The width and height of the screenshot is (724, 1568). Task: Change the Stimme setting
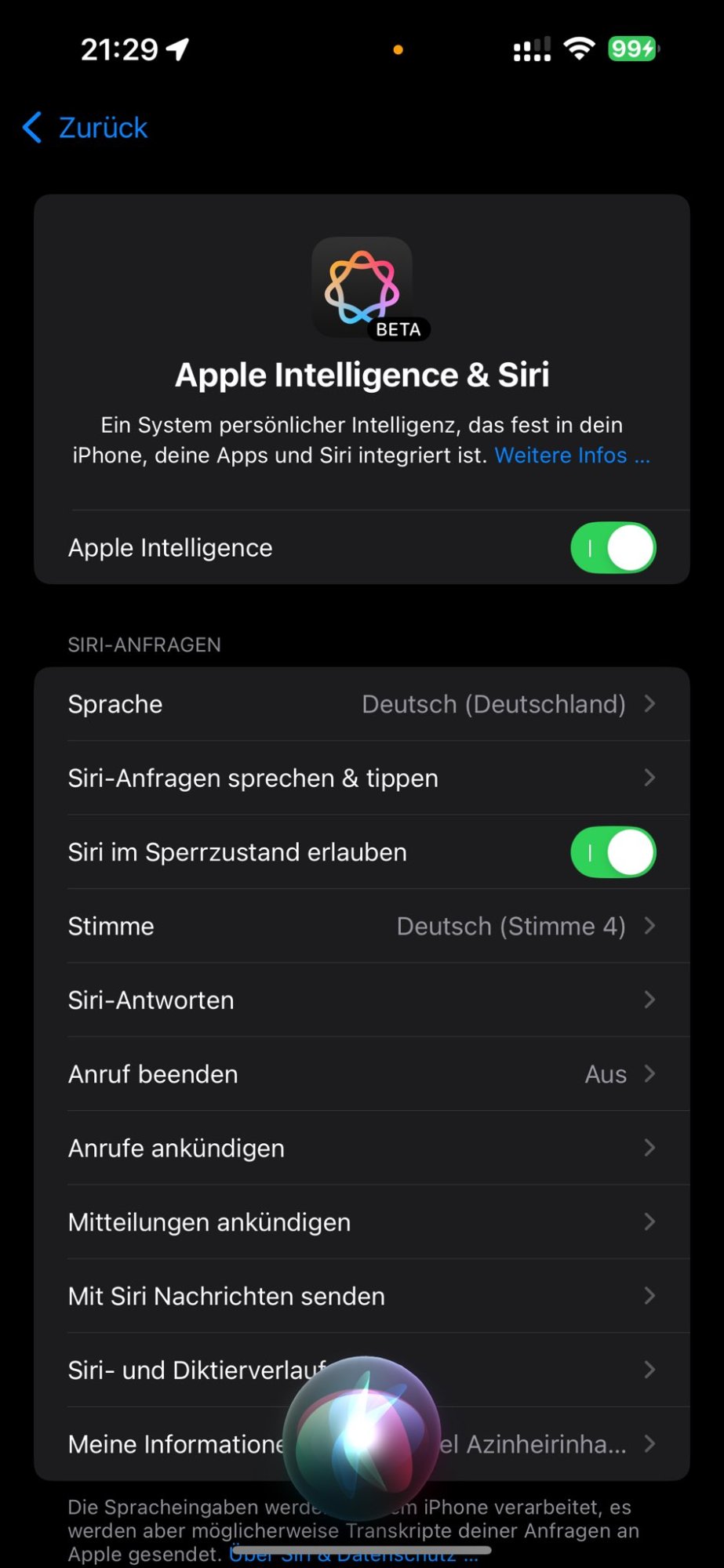(x=362, y=926)
